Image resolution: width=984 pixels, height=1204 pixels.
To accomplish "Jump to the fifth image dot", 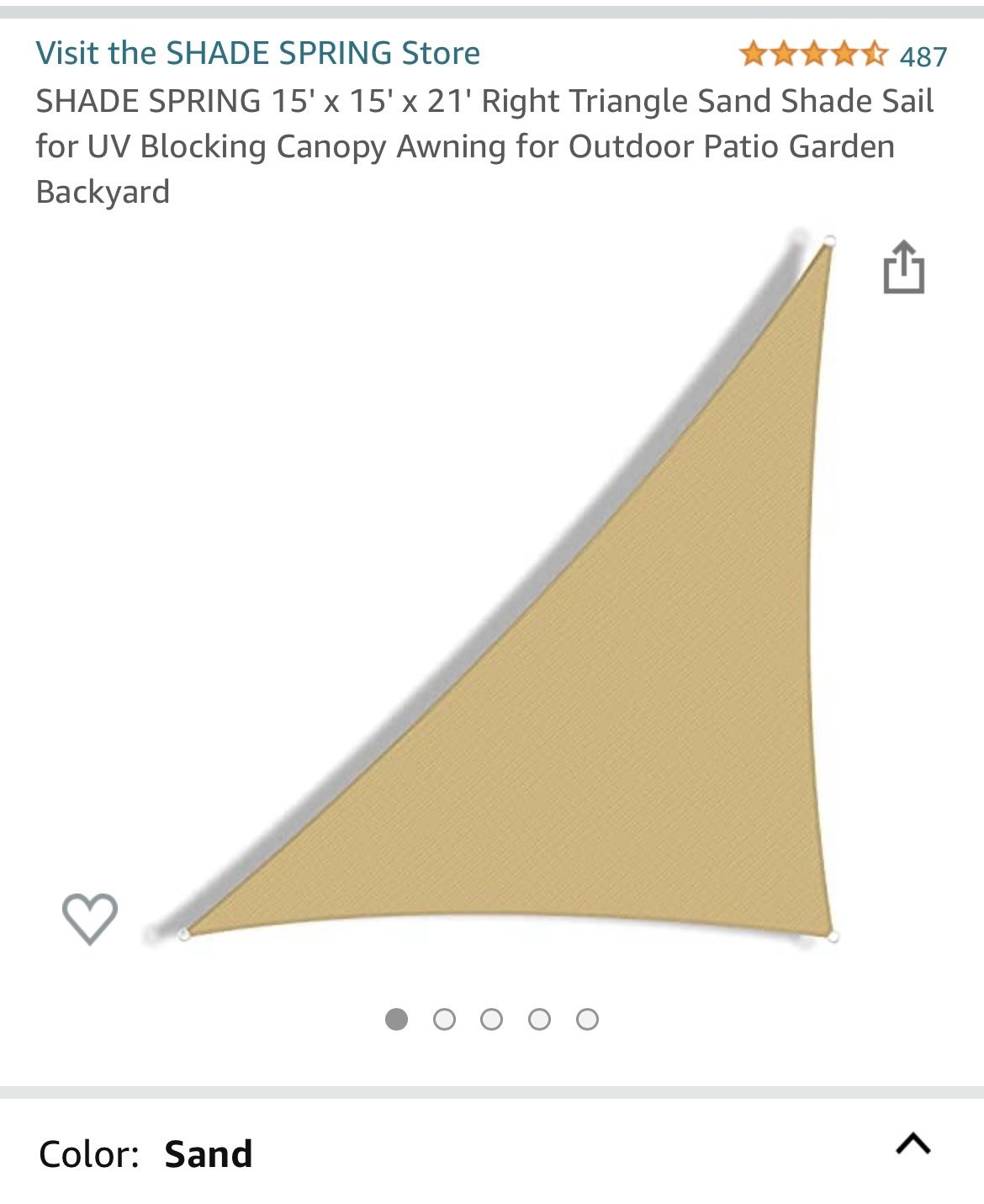I will [587, 1020].
